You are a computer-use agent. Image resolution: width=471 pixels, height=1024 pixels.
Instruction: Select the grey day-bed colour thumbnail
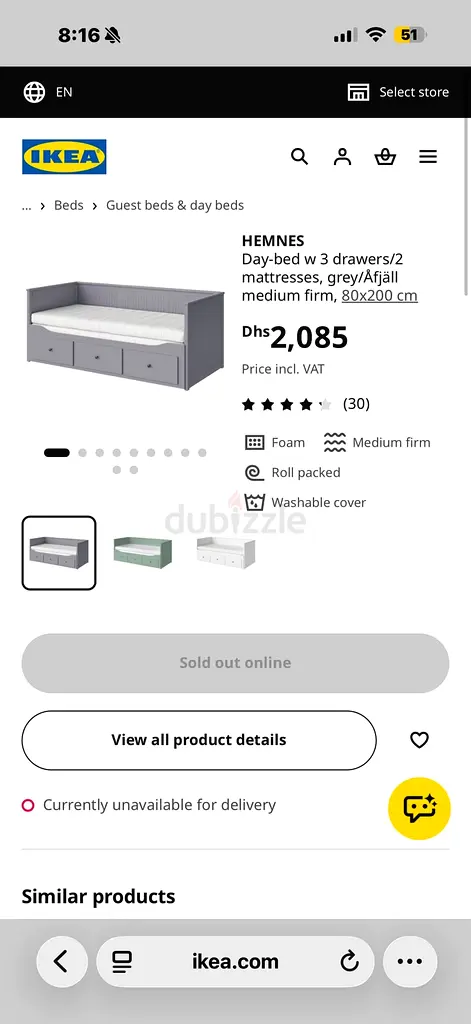pos(59,553)
